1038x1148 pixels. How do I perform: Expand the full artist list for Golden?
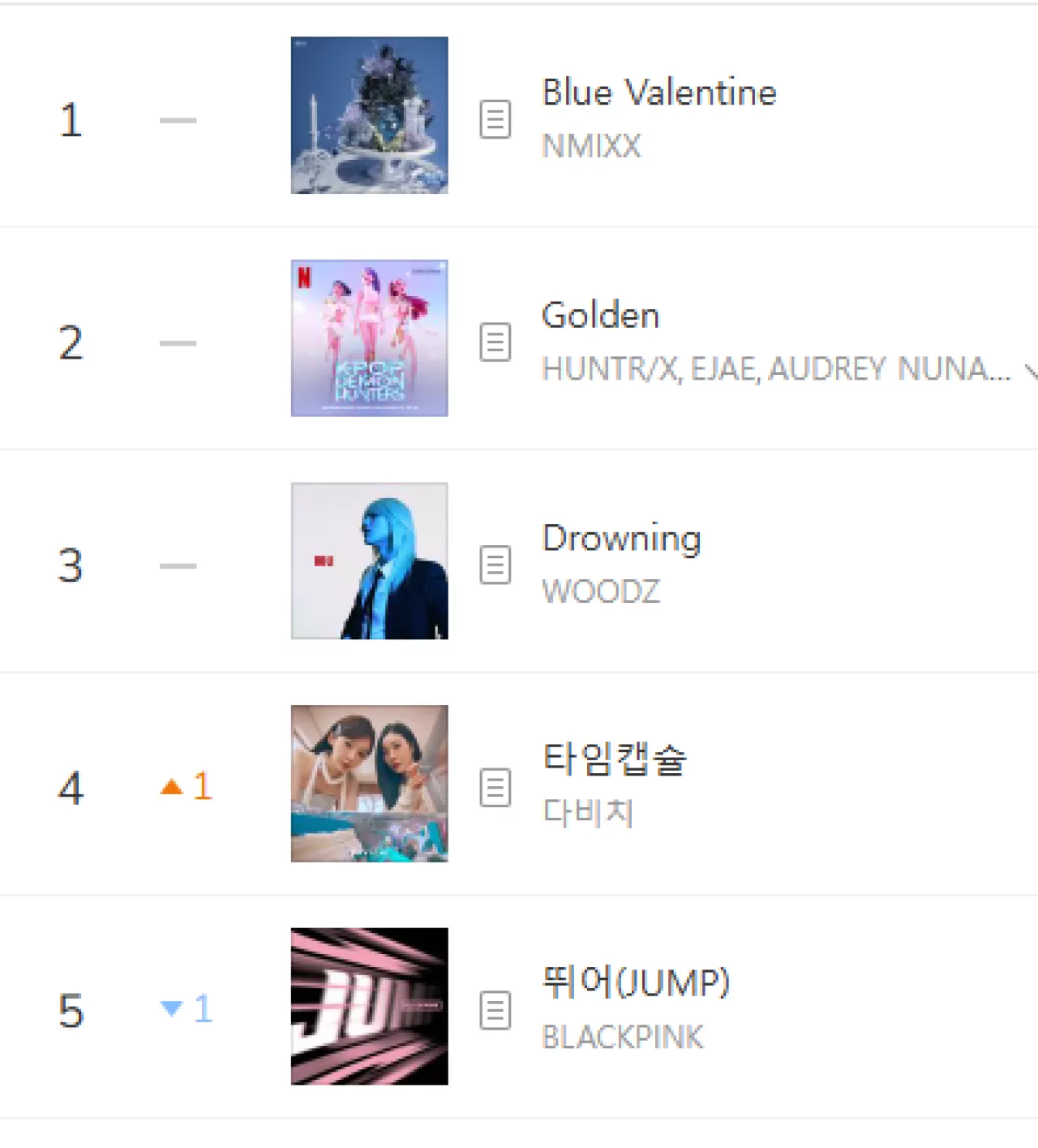[1030, 372]
